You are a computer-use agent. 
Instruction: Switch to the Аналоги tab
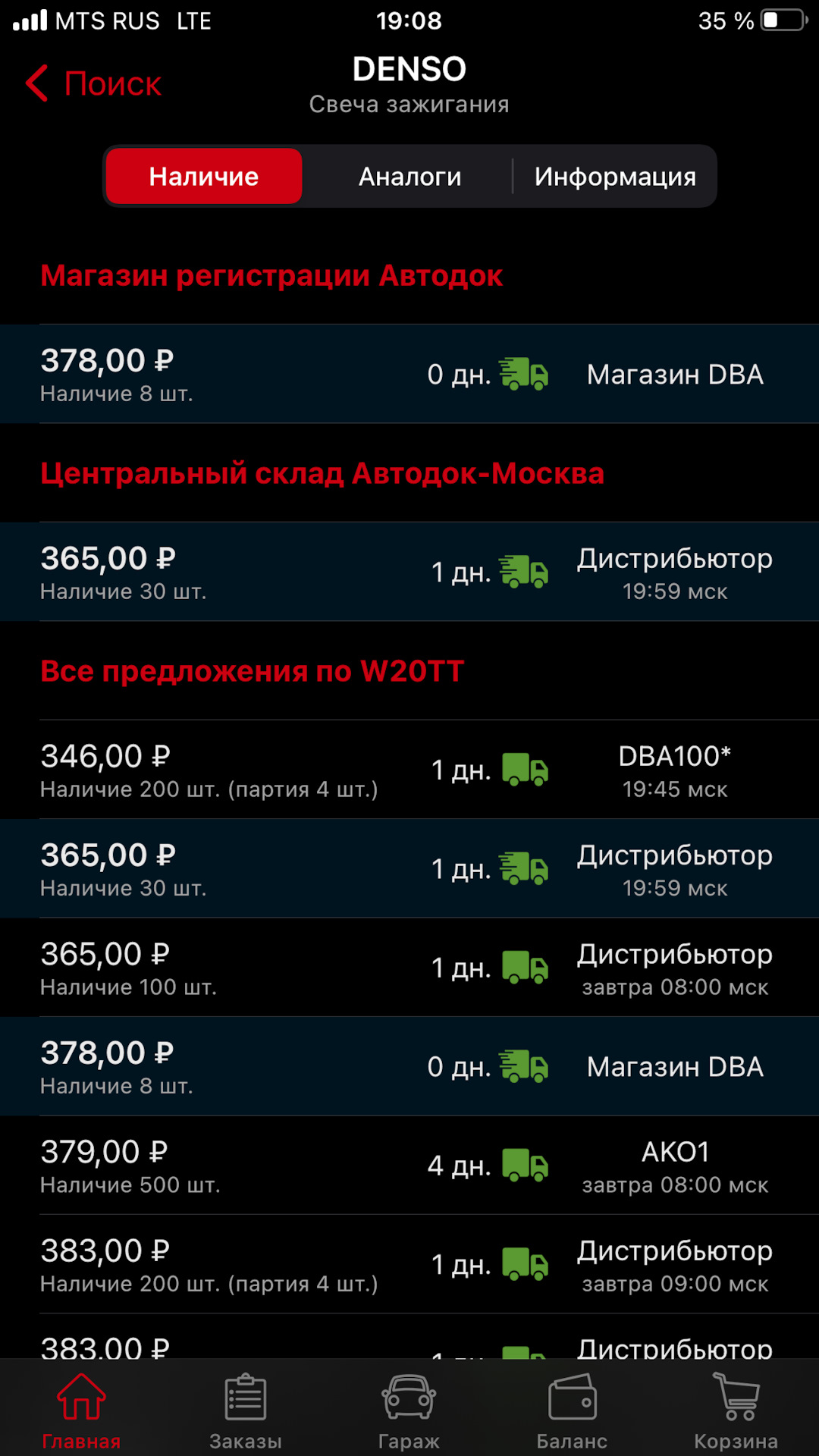click(x=409, y=177)
